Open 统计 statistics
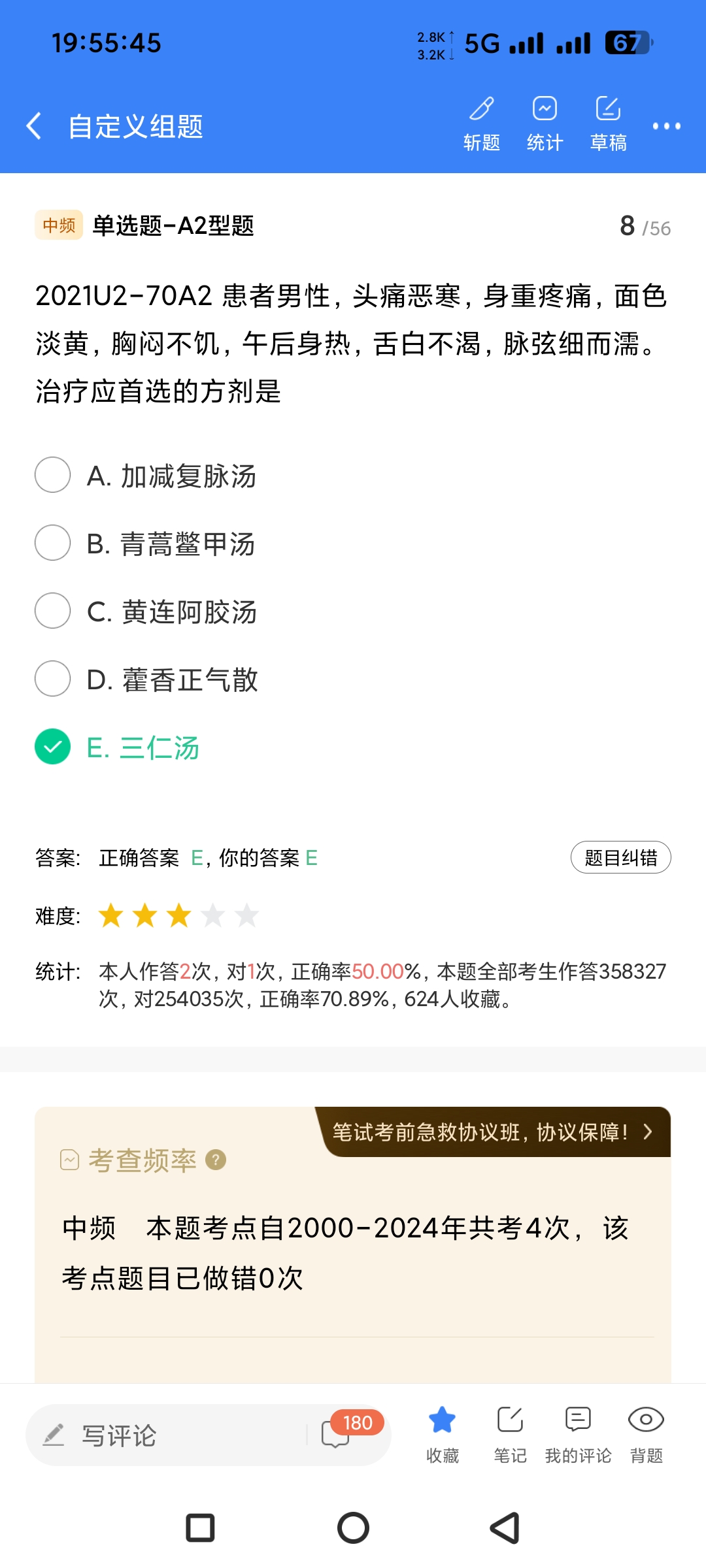 point(545,123)
